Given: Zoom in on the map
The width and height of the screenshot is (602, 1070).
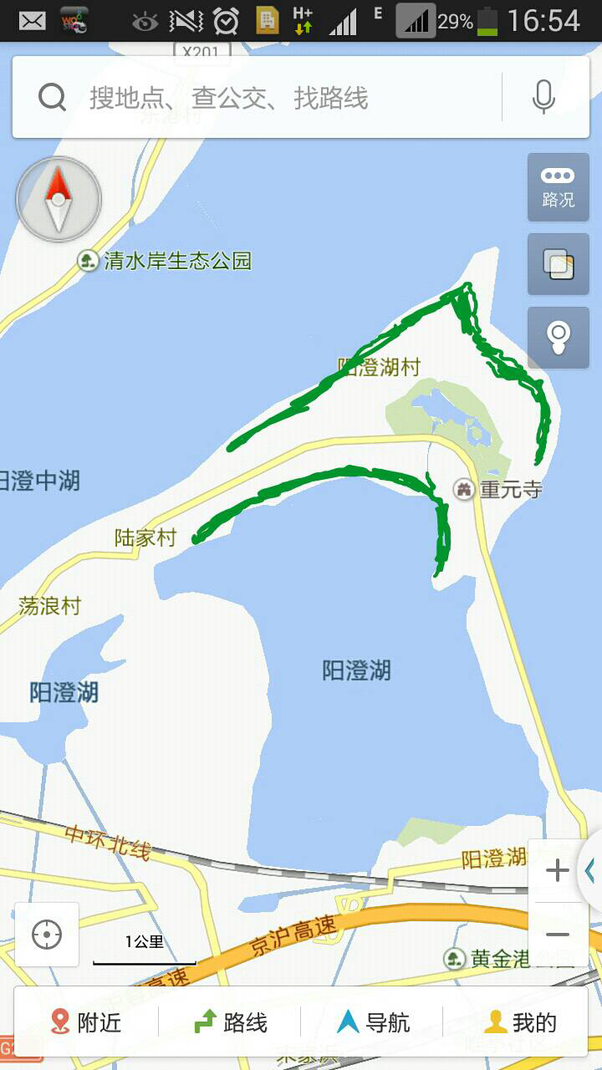Looking at the screenshot, I should 557,871.
